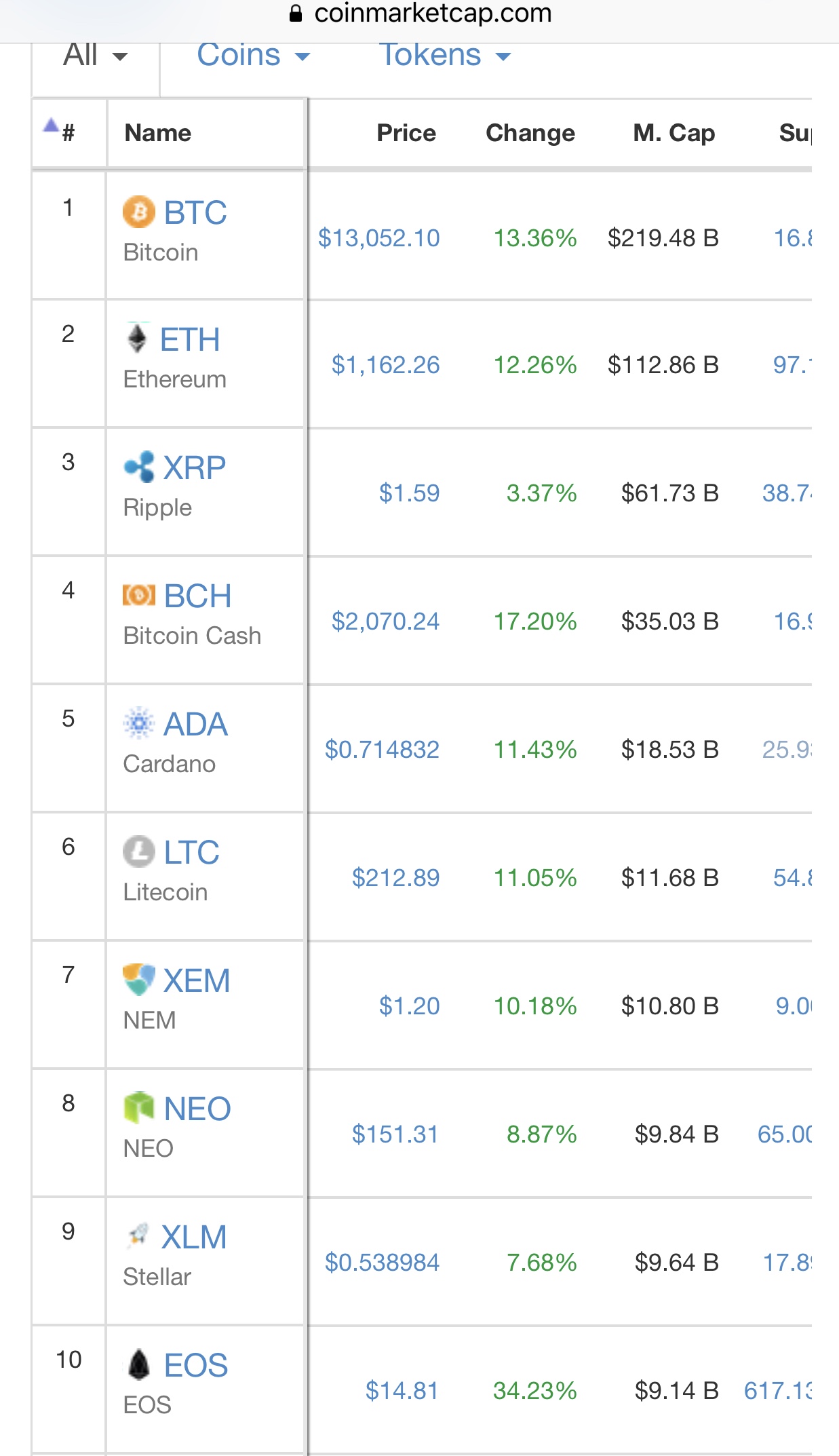The height and width of the screenshot is (1456, 839).
Task: Open the LTC Litecoin page
Action: pos(192,852)
